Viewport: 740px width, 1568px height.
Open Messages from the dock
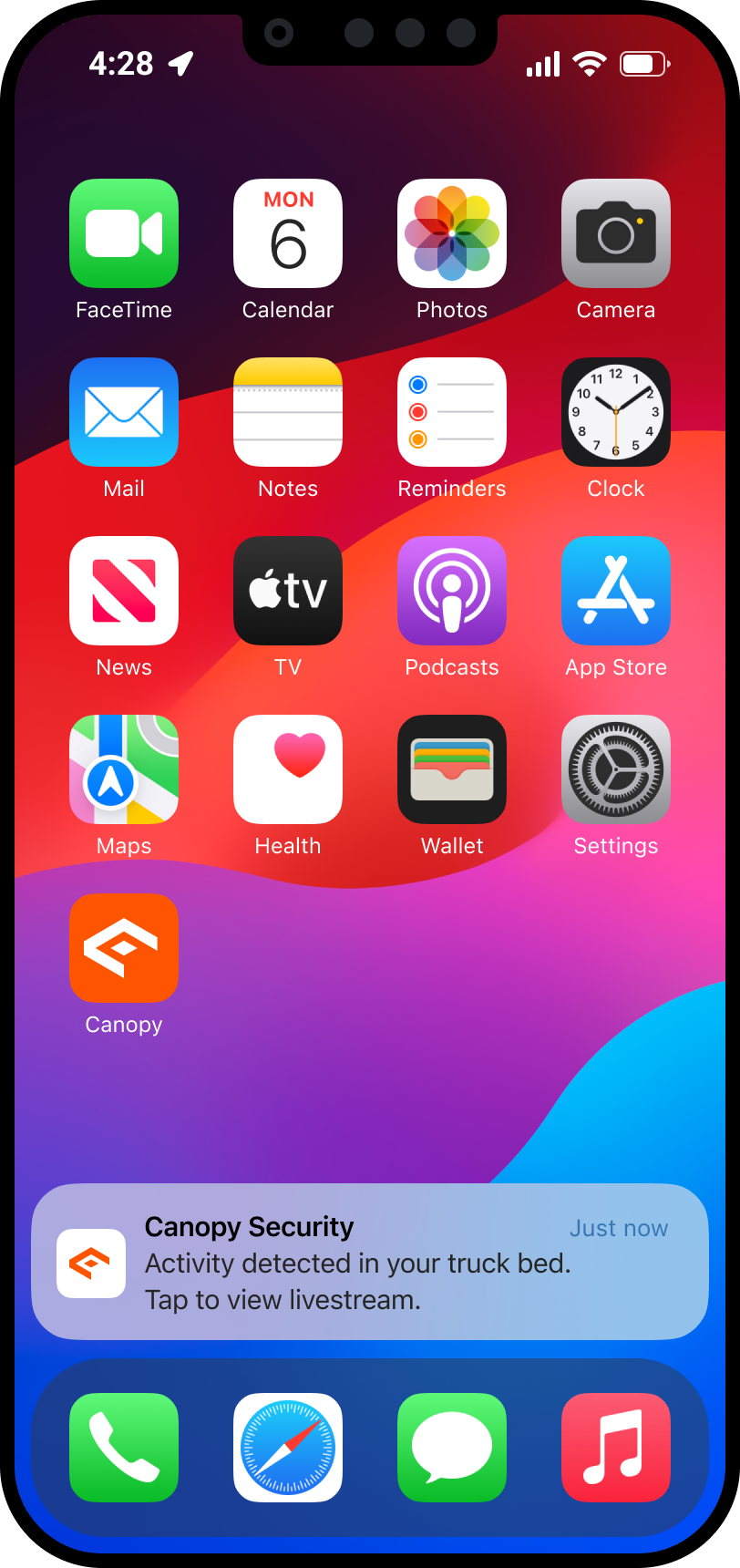coord(452,1448)
